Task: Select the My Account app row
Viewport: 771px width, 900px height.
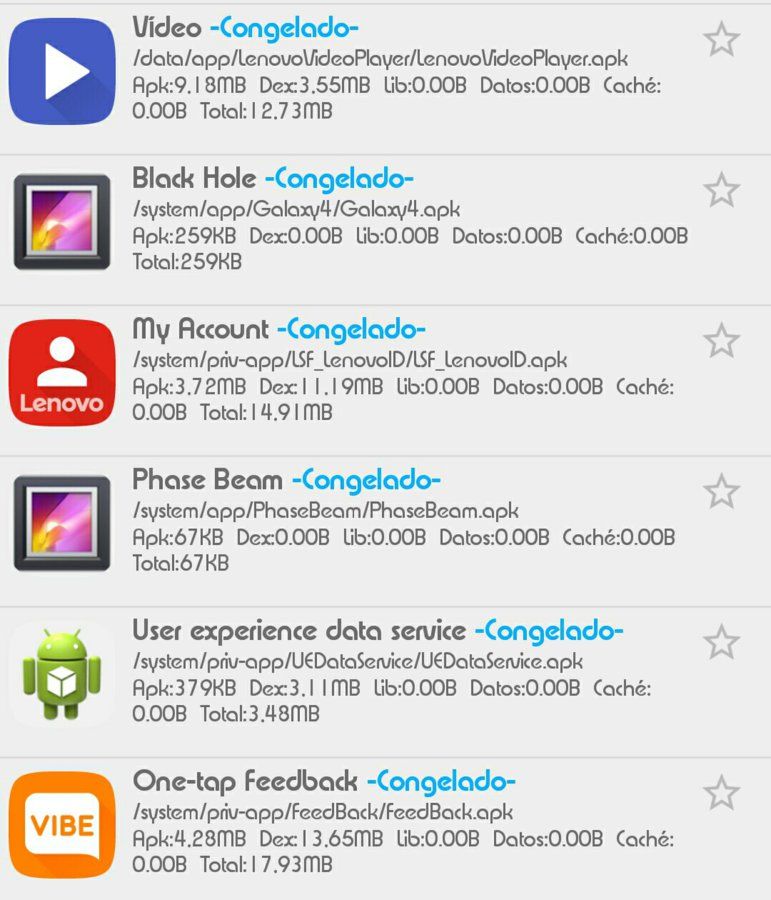Action: pyautogui.click(x=385, y=381)
